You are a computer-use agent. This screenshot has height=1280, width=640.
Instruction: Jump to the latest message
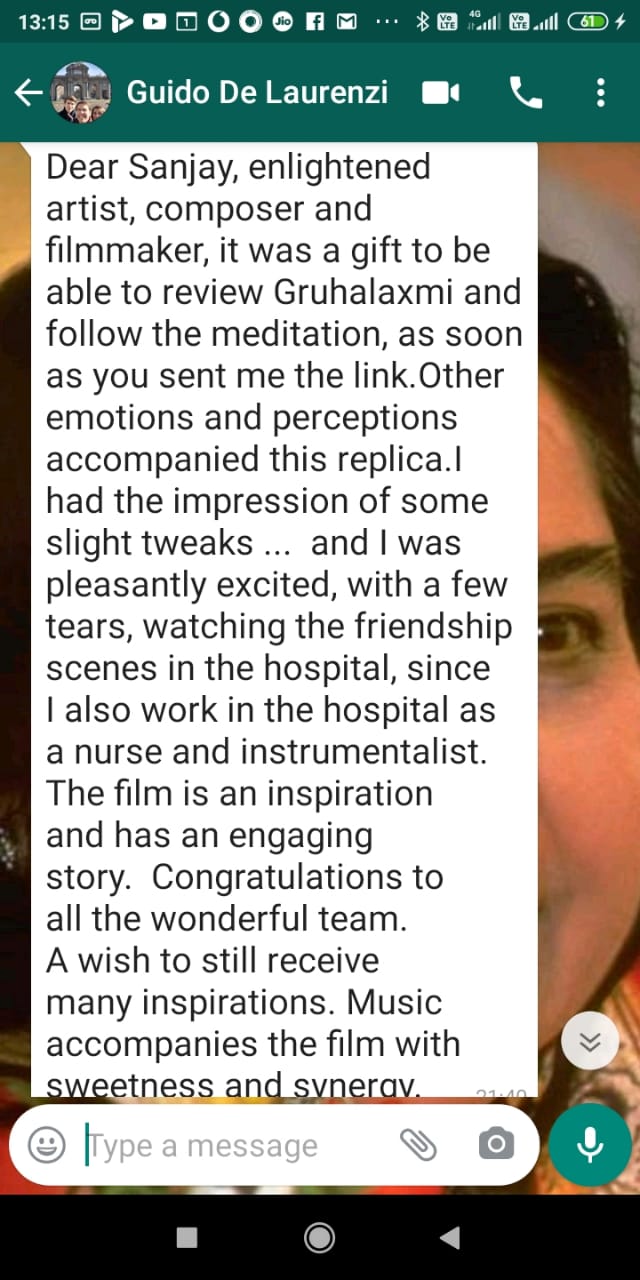(590, 1043)
